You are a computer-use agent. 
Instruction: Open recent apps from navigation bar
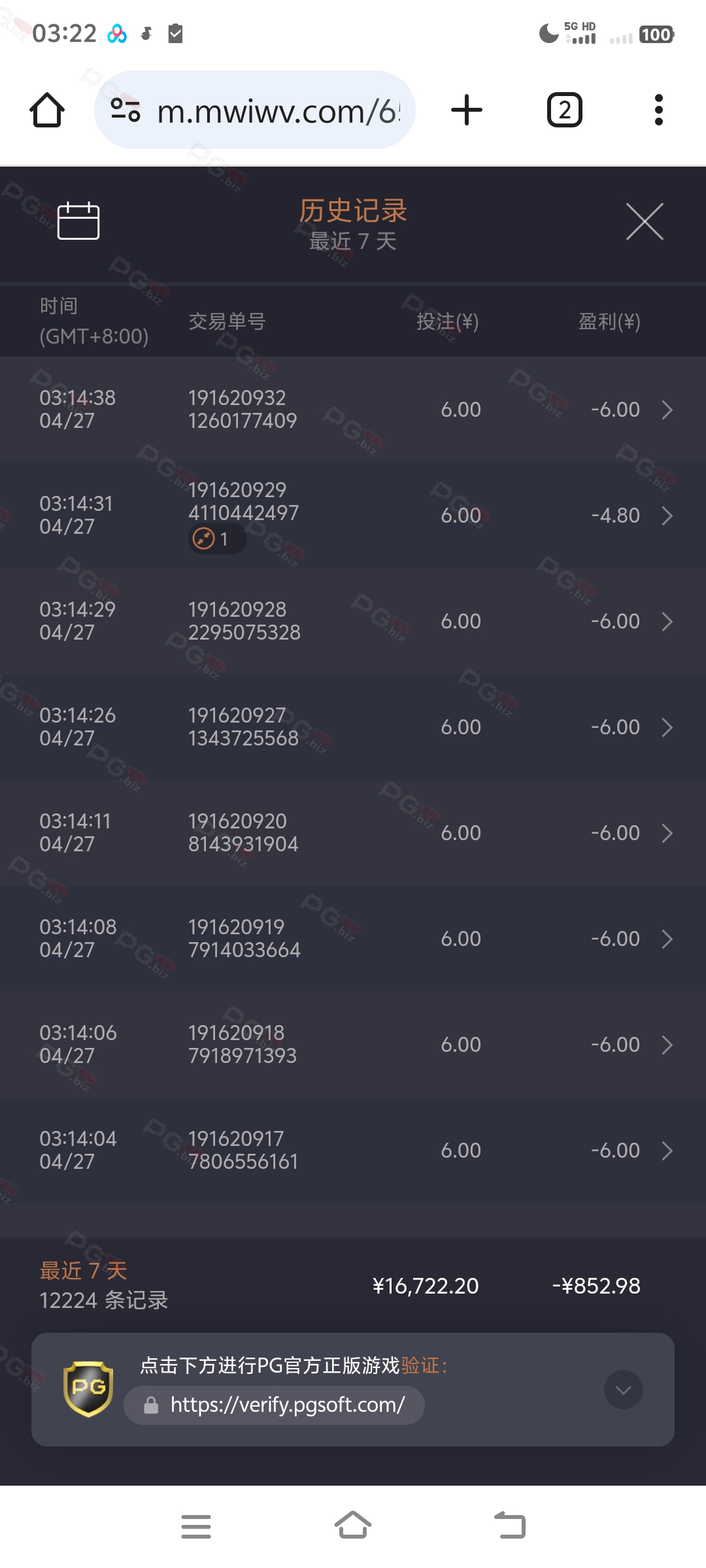196,1527
